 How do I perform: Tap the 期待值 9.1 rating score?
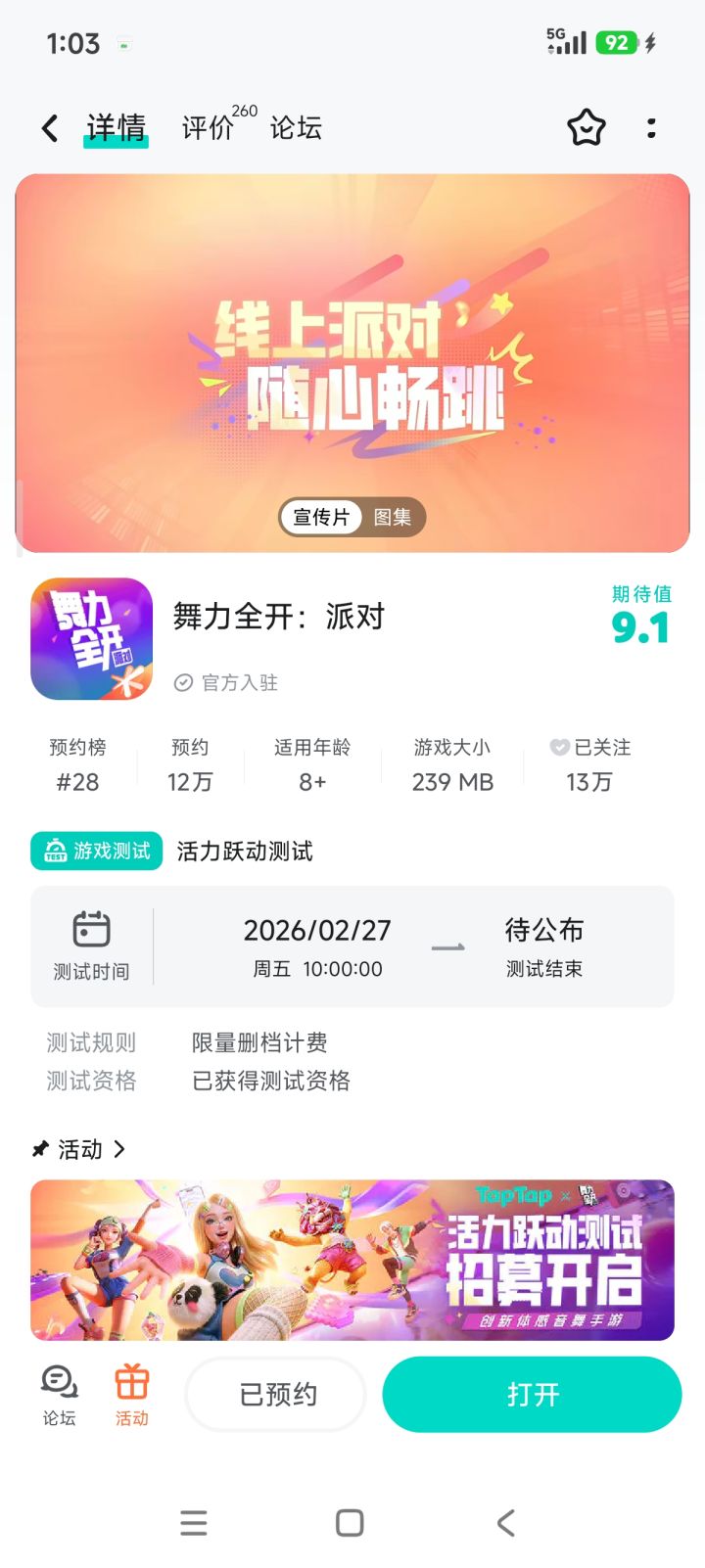click(x=637, y=624)
